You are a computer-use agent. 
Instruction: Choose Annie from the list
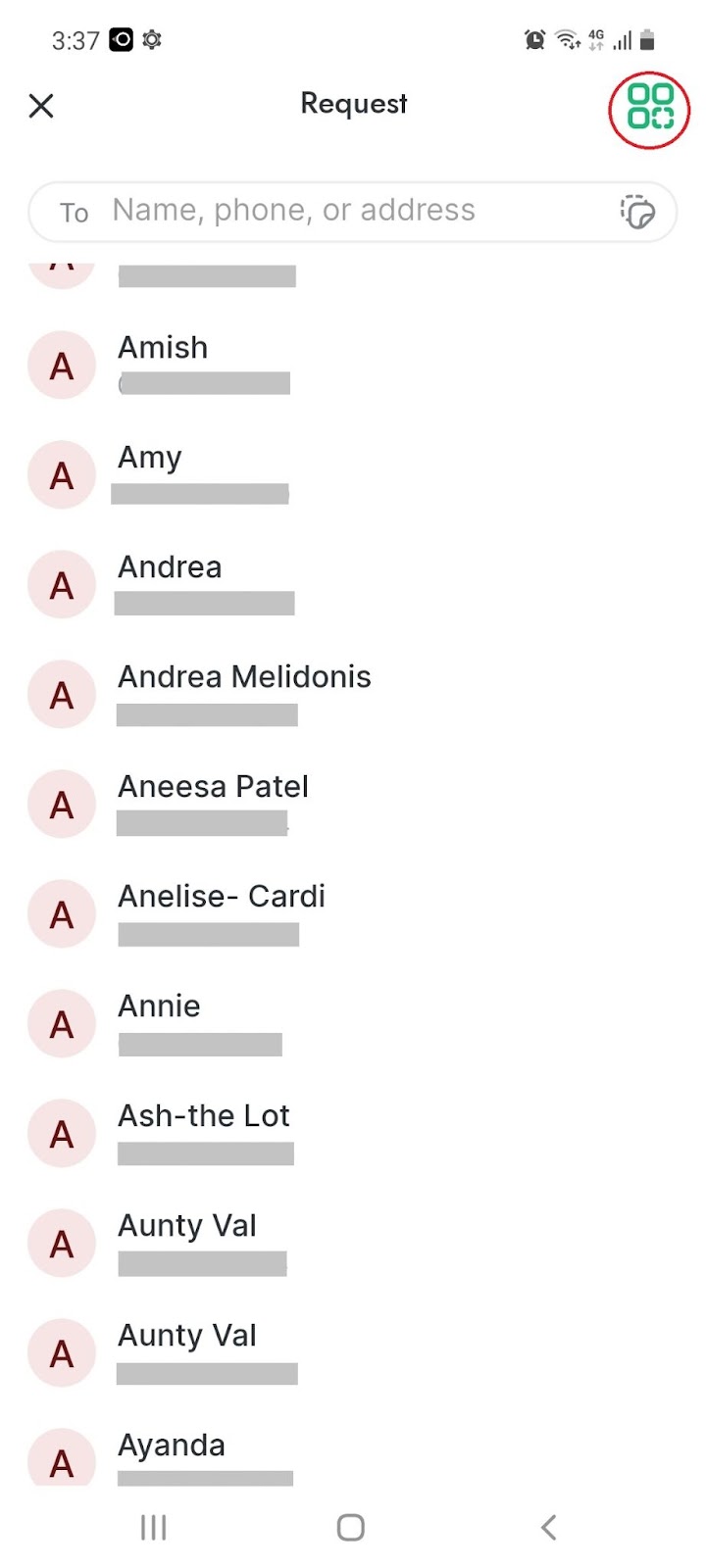353,1024
